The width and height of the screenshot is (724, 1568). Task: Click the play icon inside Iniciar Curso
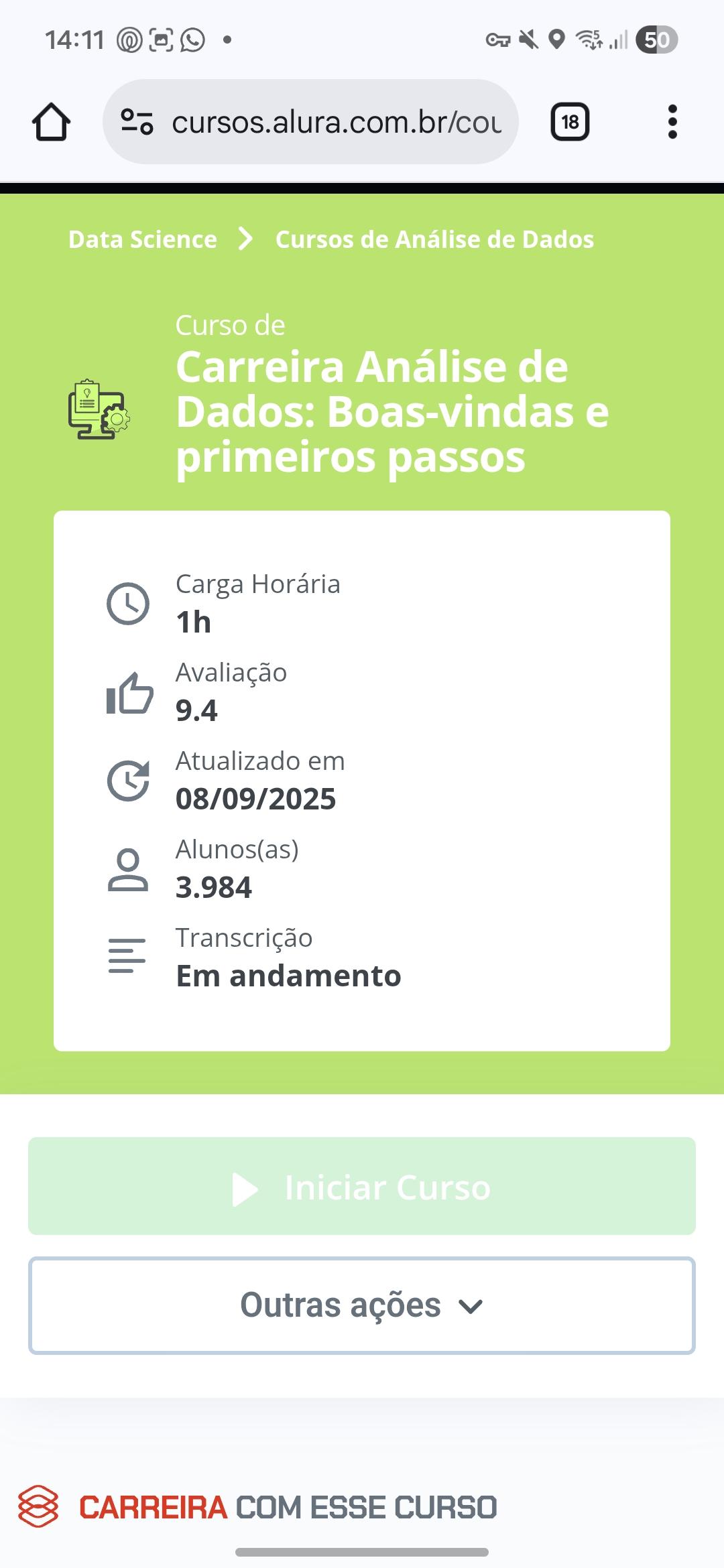click(245, 1186)
